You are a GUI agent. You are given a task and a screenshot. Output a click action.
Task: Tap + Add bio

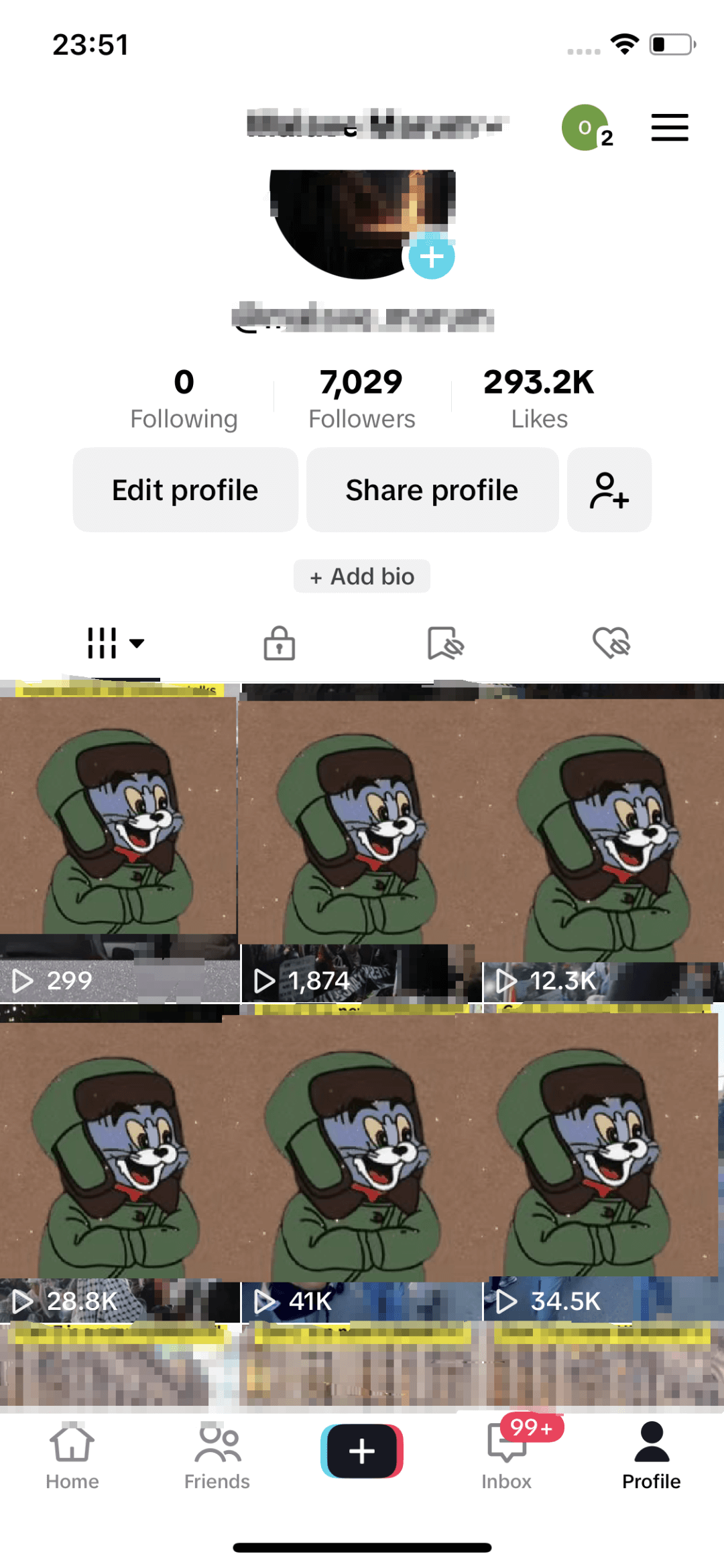point(361,577)
